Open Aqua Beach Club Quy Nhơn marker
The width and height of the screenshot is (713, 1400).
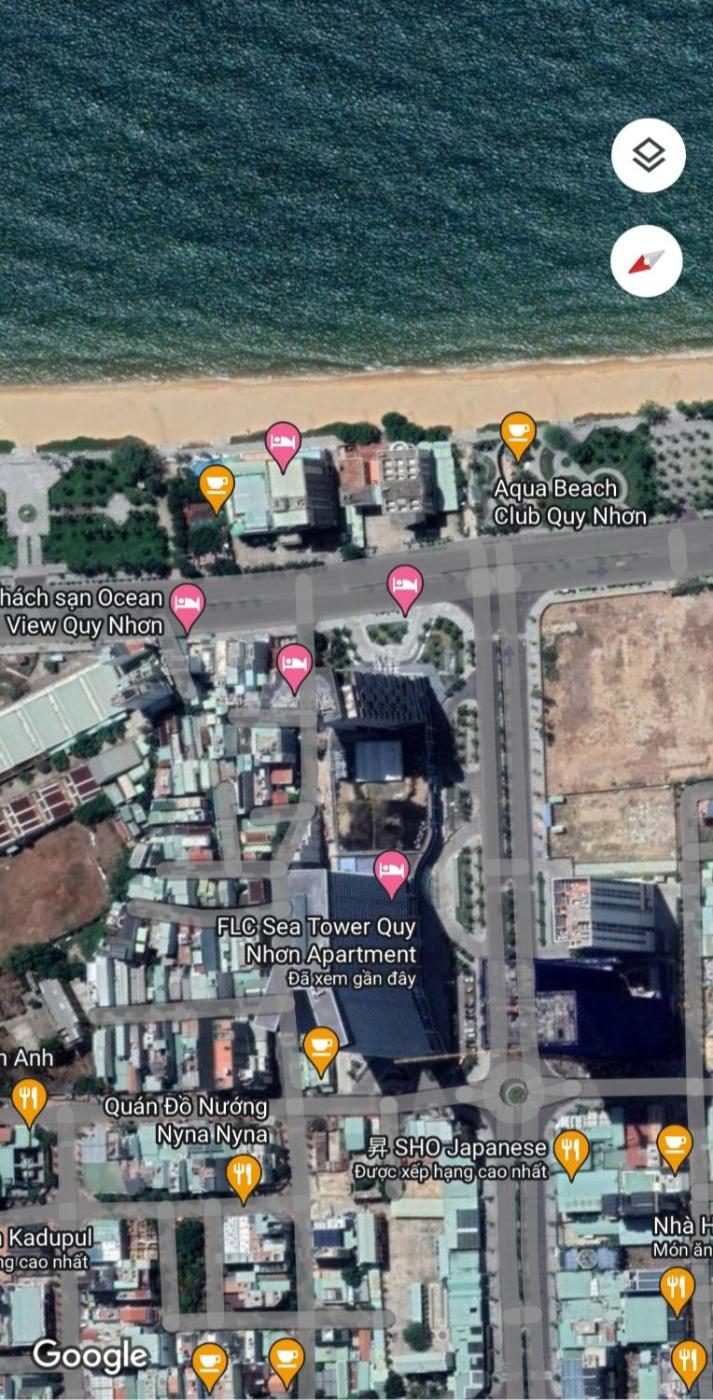517,433
